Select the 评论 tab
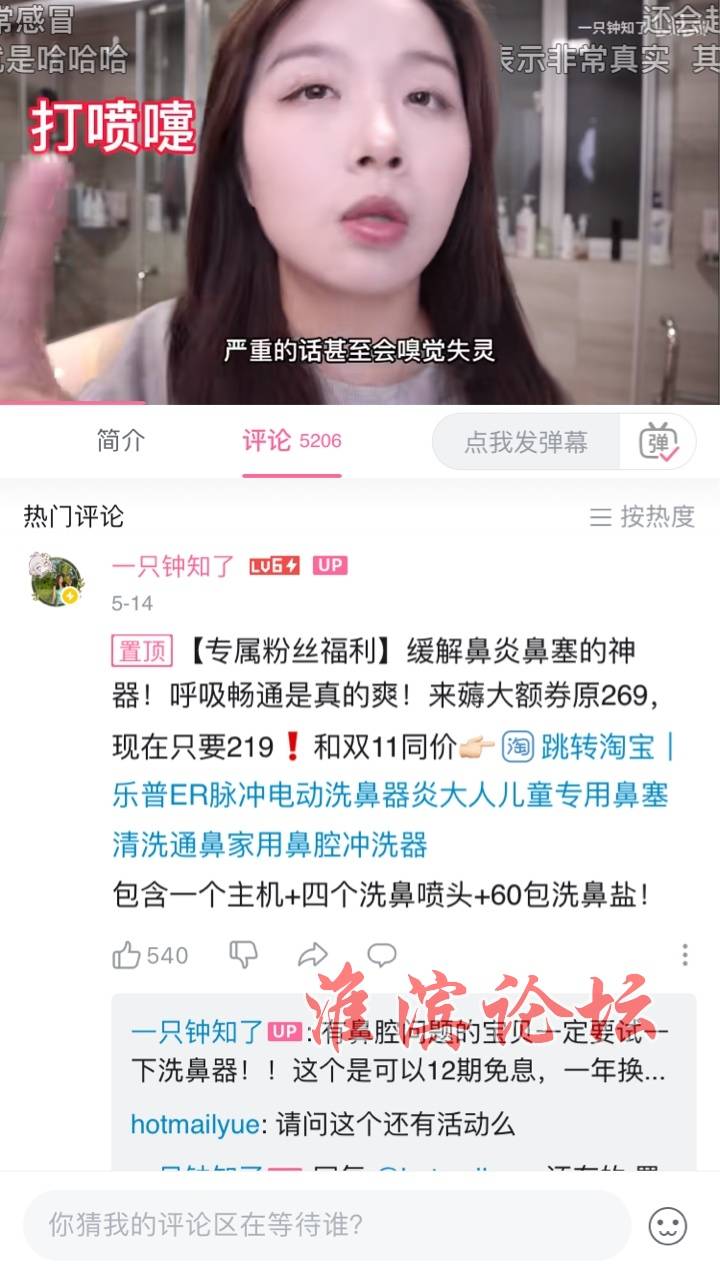Viewport: 720px width, 1280px height. pos(291,441)
